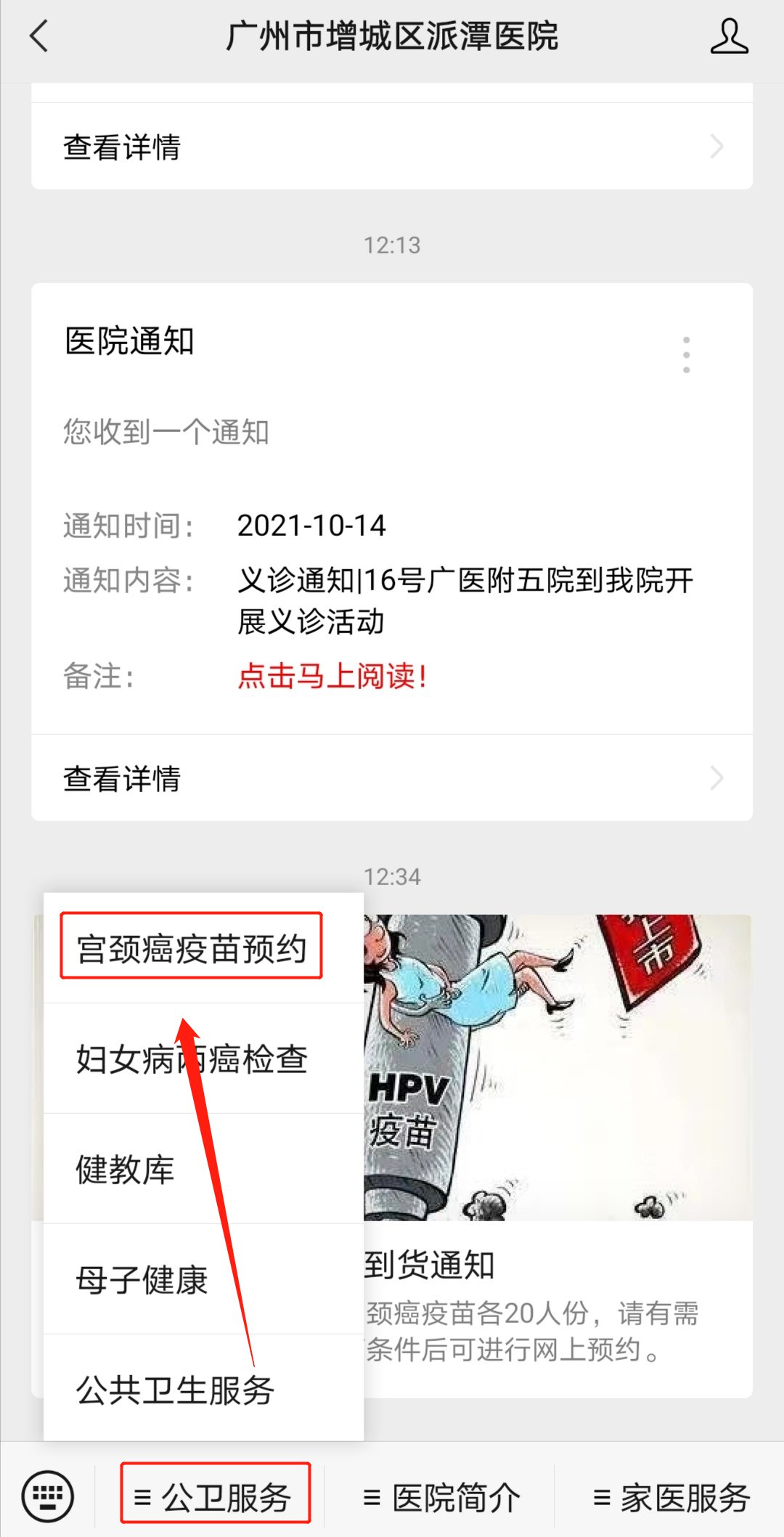Choose 妇女病两癌检查 in the menu
784x1537 pixels.
(193, 1059)
